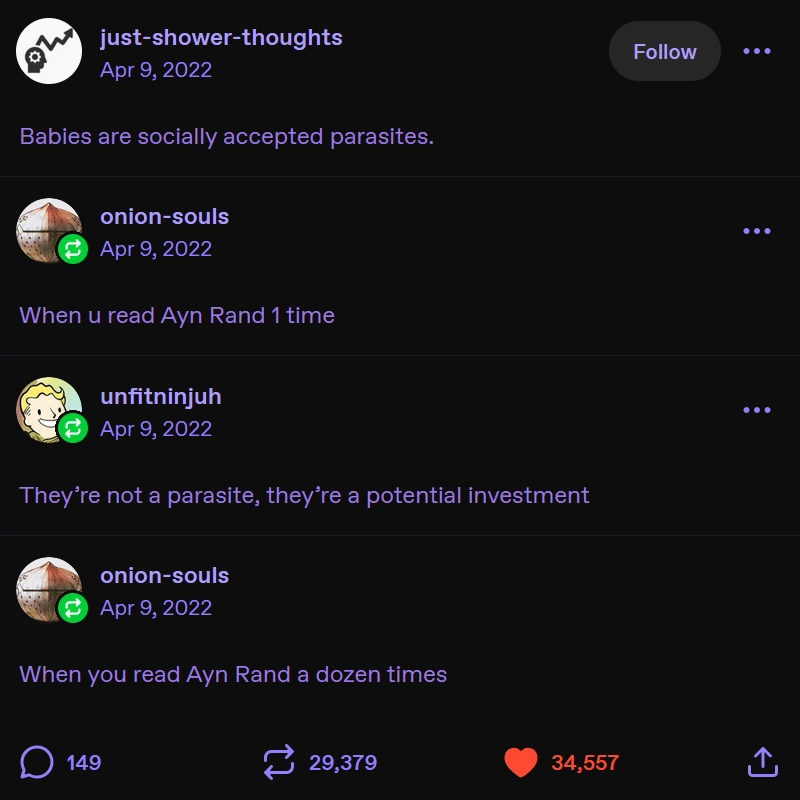Screen dimensions: 800x800
Task: Open the replies comment icon
Action: tap(37, 763)
